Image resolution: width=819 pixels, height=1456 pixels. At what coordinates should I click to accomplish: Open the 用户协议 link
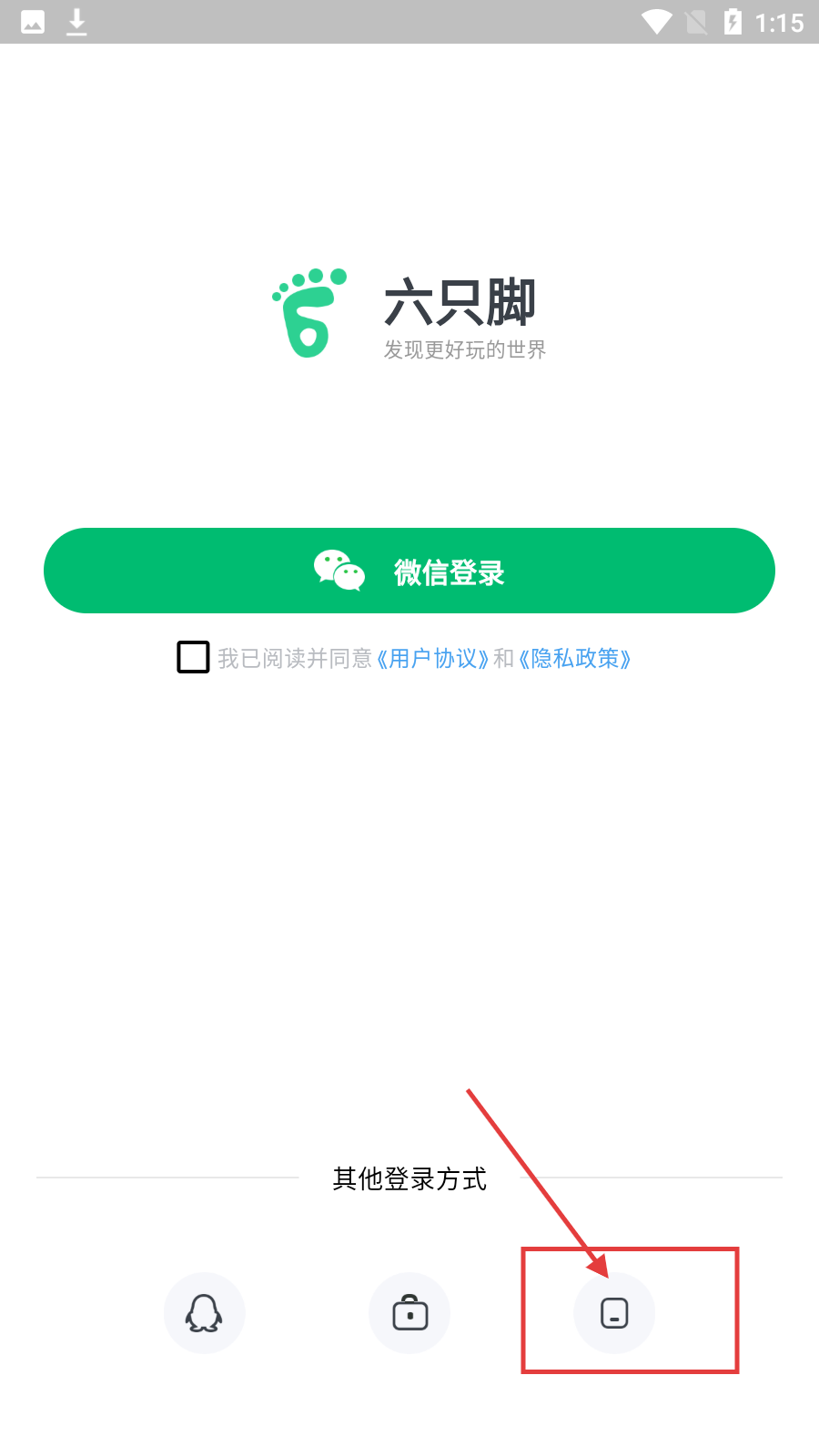433,658
